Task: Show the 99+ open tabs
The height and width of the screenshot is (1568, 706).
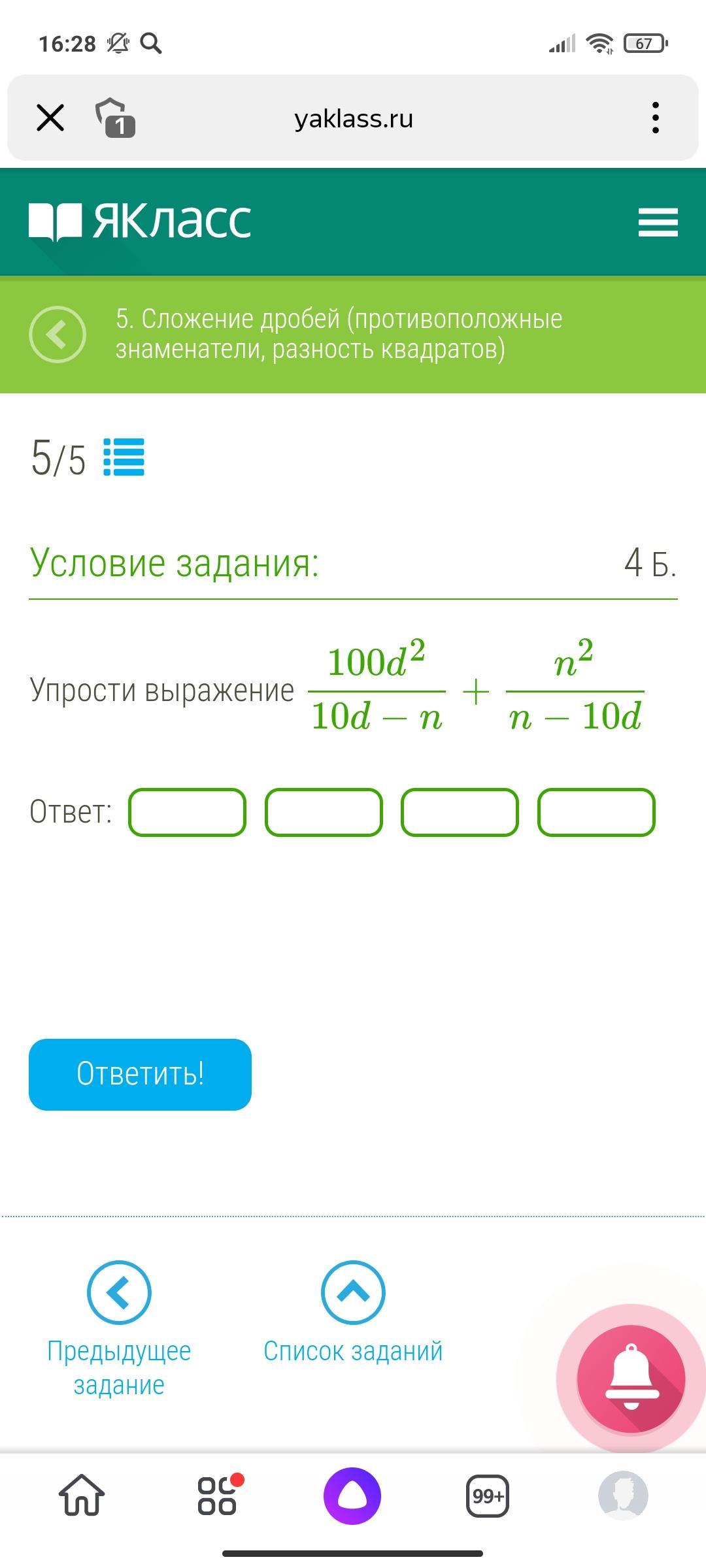Action: click(488, 1495)
